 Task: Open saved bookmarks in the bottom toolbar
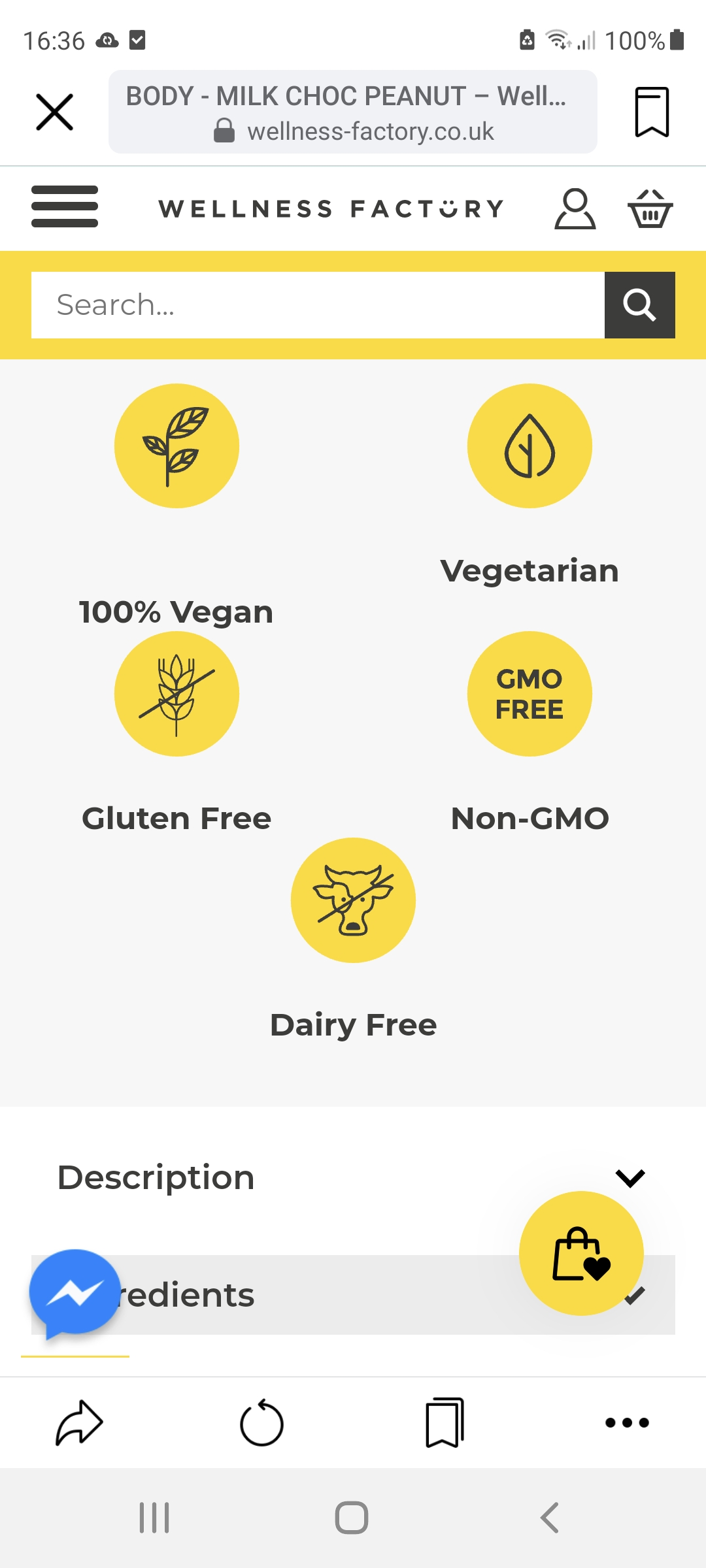[x=445, y=1422]
